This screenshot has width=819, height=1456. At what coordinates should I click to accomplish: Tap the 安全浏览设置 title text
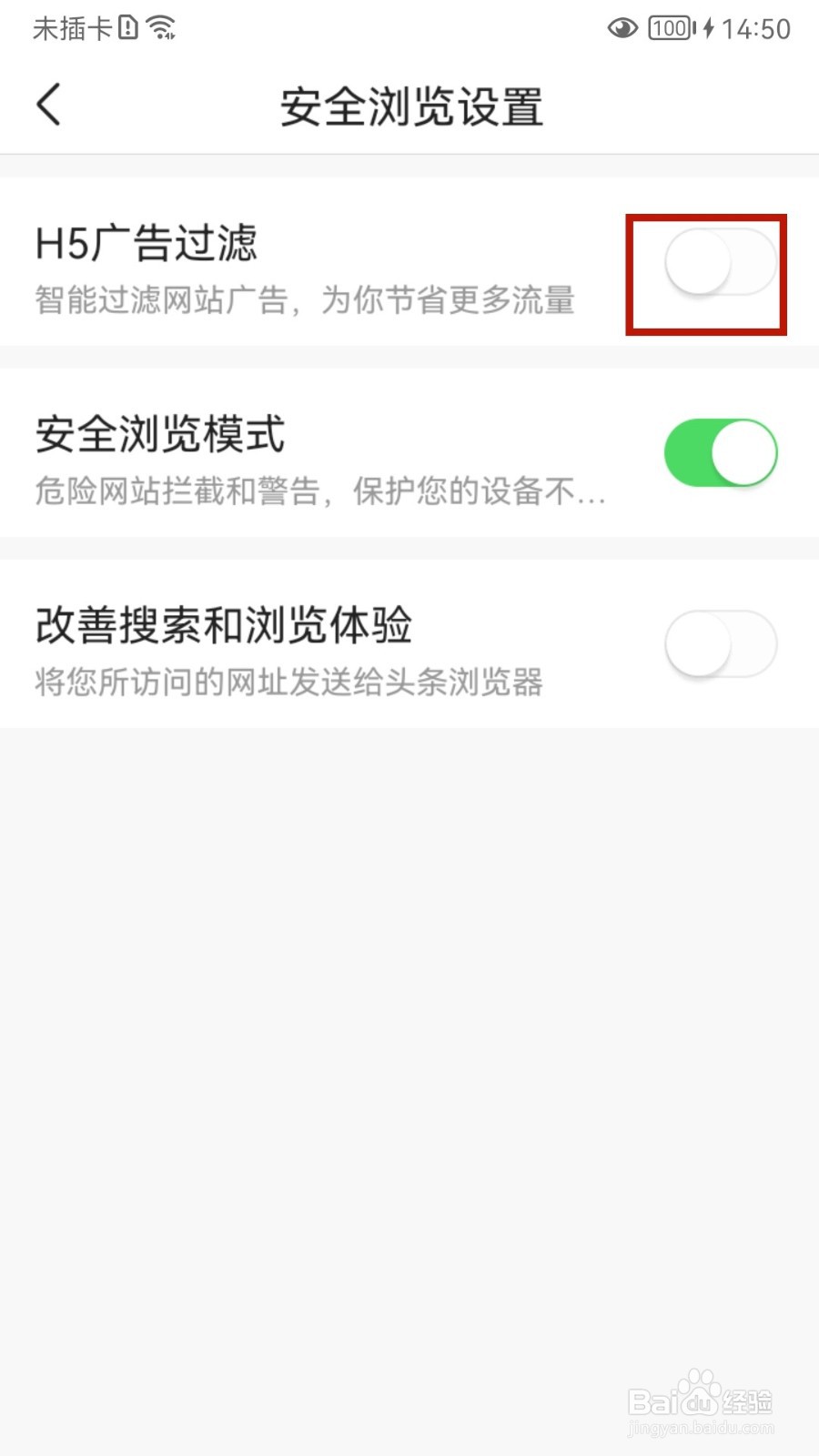pos(410,105)
